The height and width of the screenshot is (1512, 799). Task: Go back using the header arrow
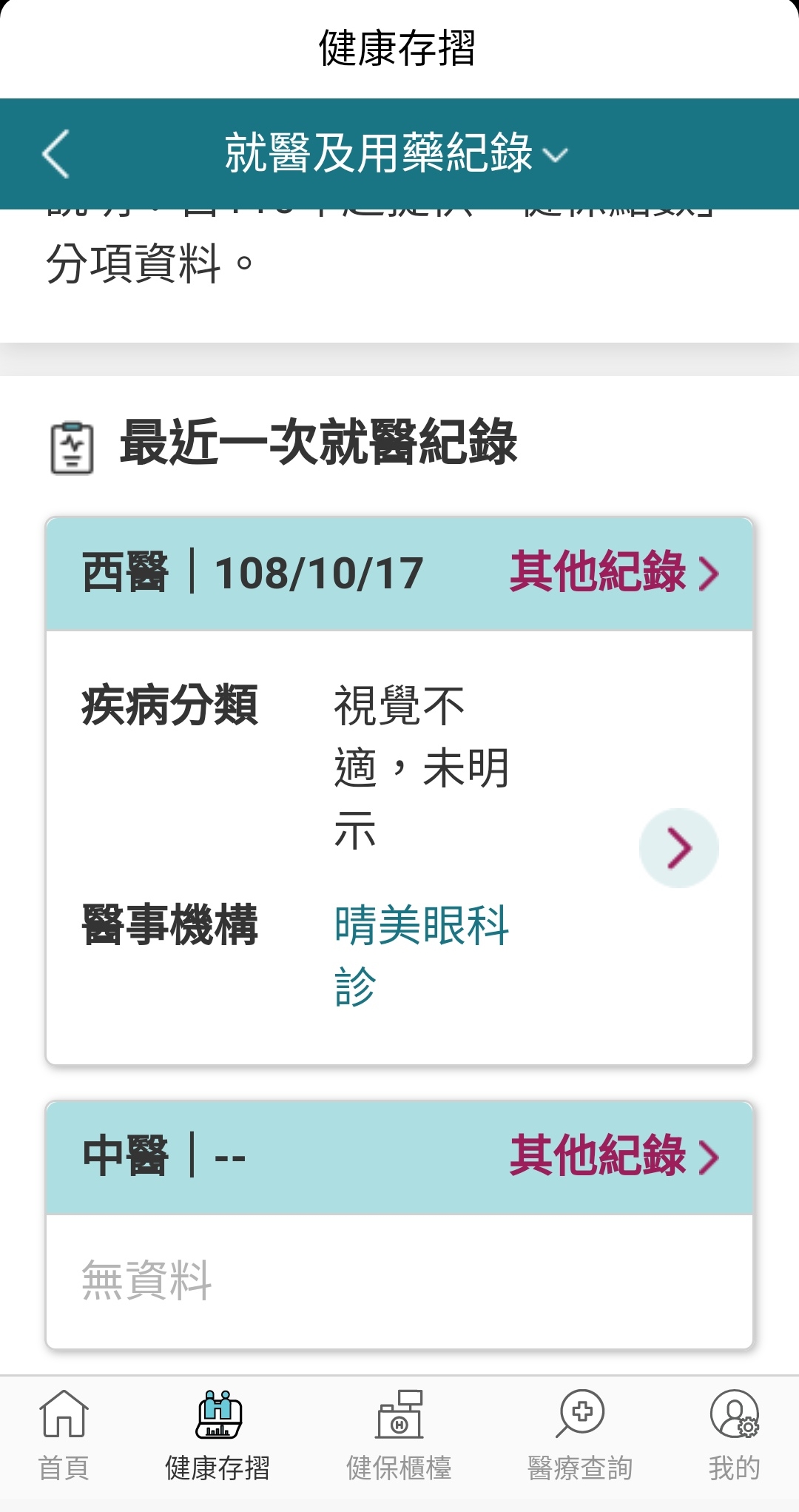[x=56, y=154]
